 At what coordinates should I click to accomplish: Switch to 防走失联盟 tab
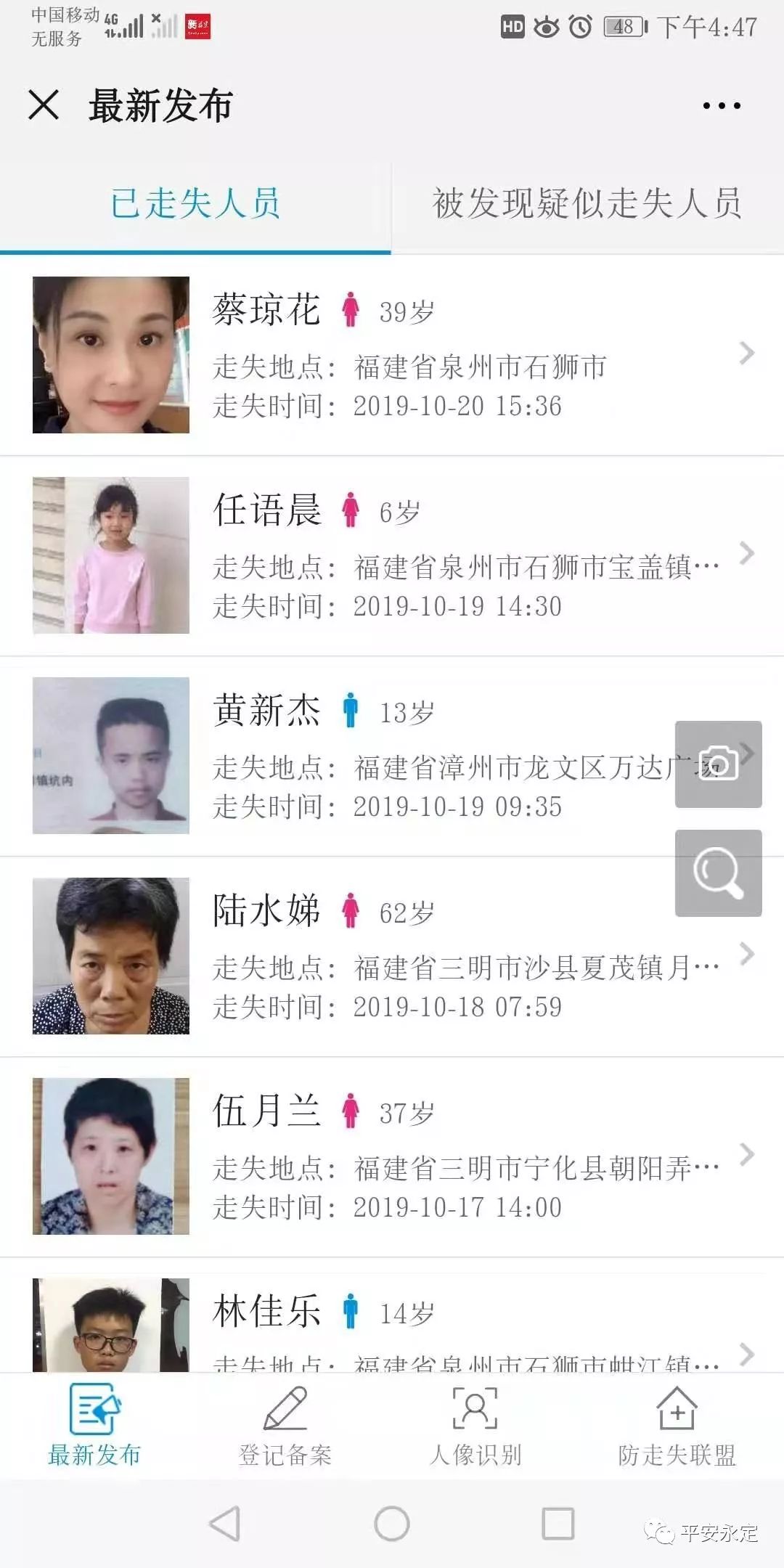677,1426
